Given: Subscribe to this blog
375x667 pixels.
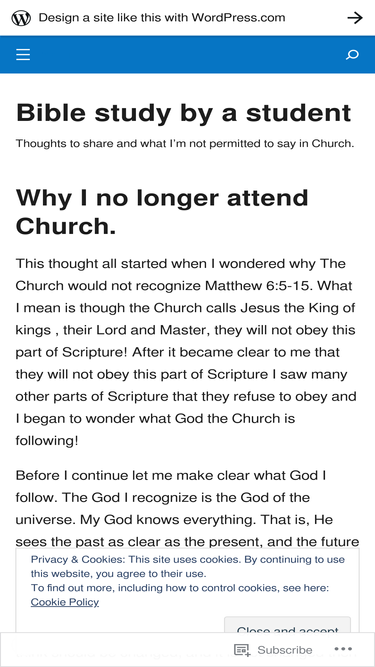Looking at the screenshot, I should (x=273, y=650).
